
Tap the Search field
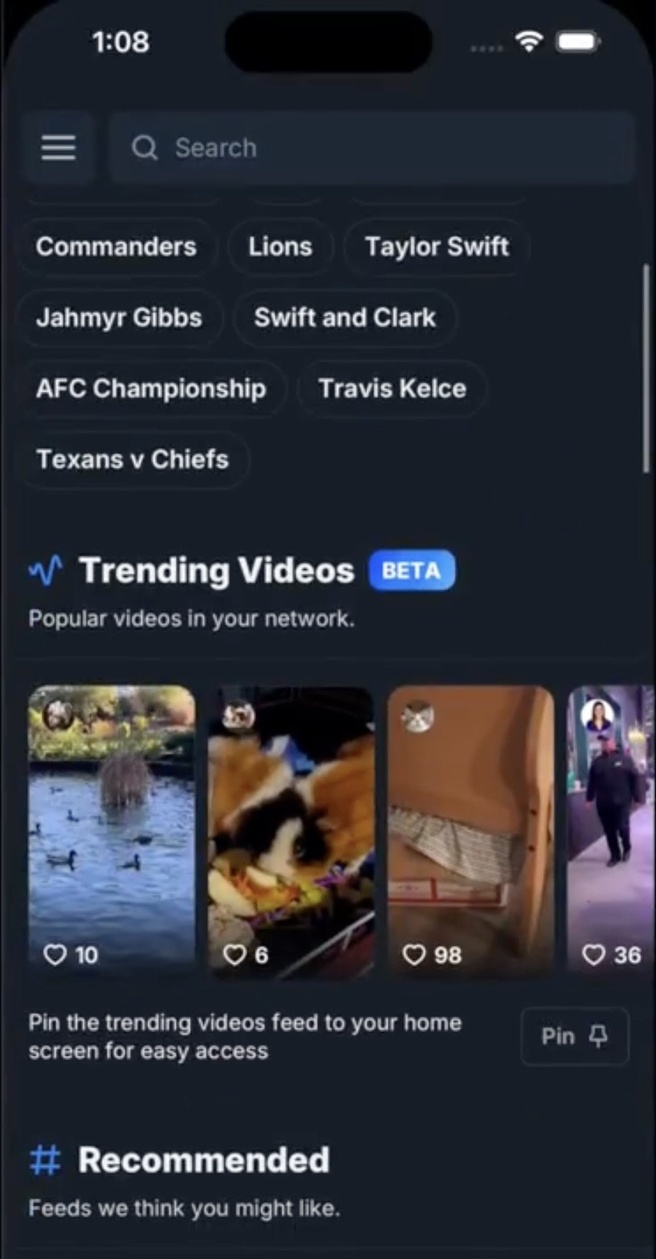pos(372,148)
